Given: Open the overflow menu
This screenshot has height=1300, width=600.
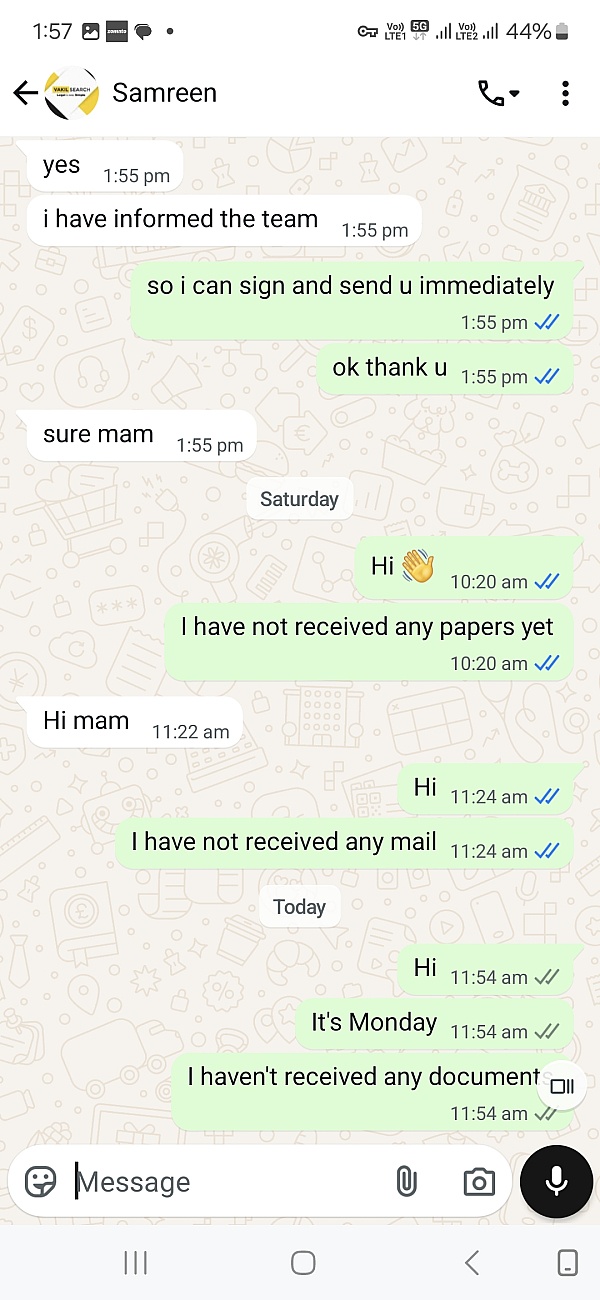Looking at the screenshot, I should coord(565,93).
